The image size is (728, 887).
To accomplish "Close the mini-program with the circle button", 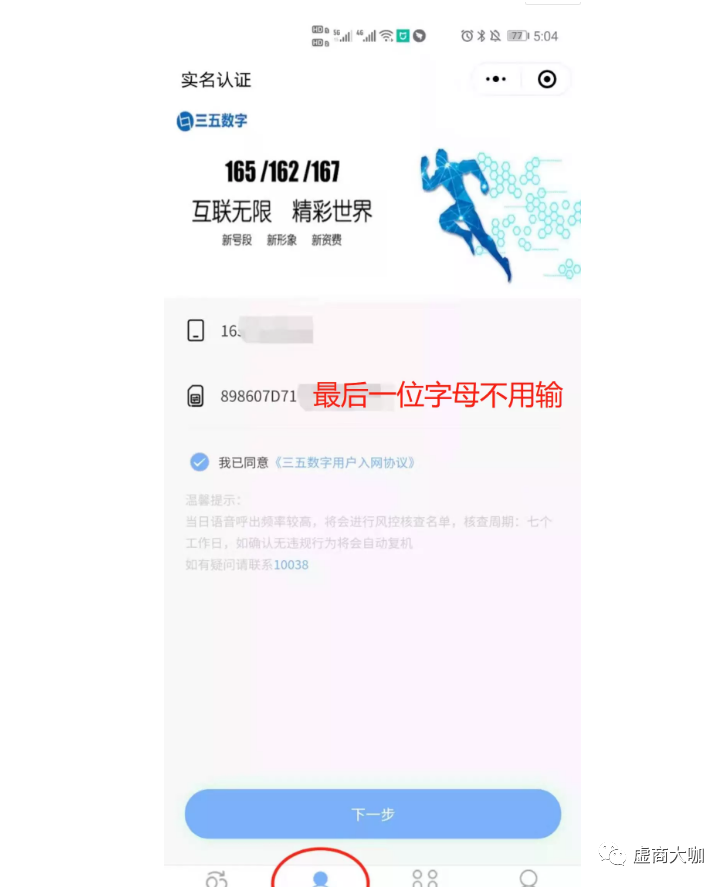I will coord(547,79).
